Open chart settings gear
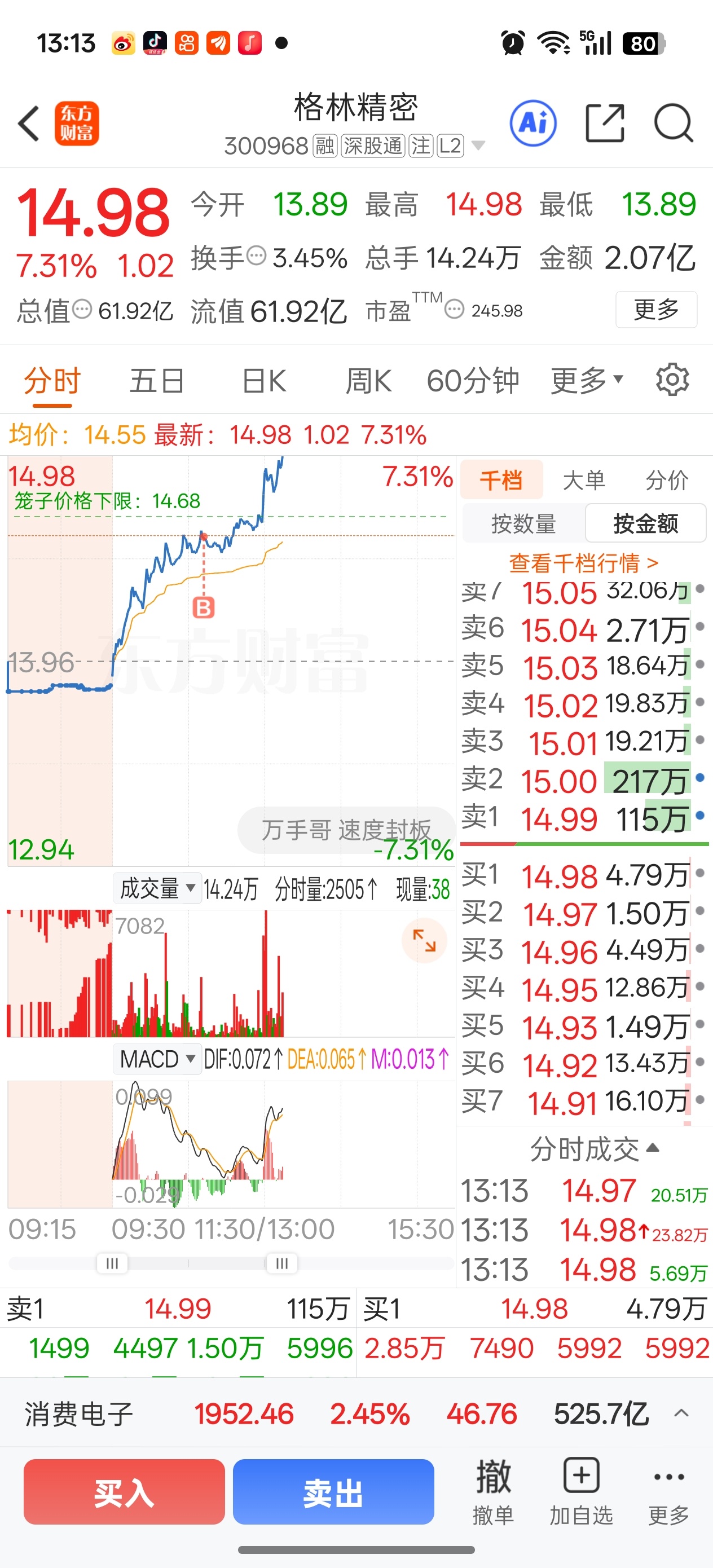Viewport: 713px width, 1568px height. 672,380
